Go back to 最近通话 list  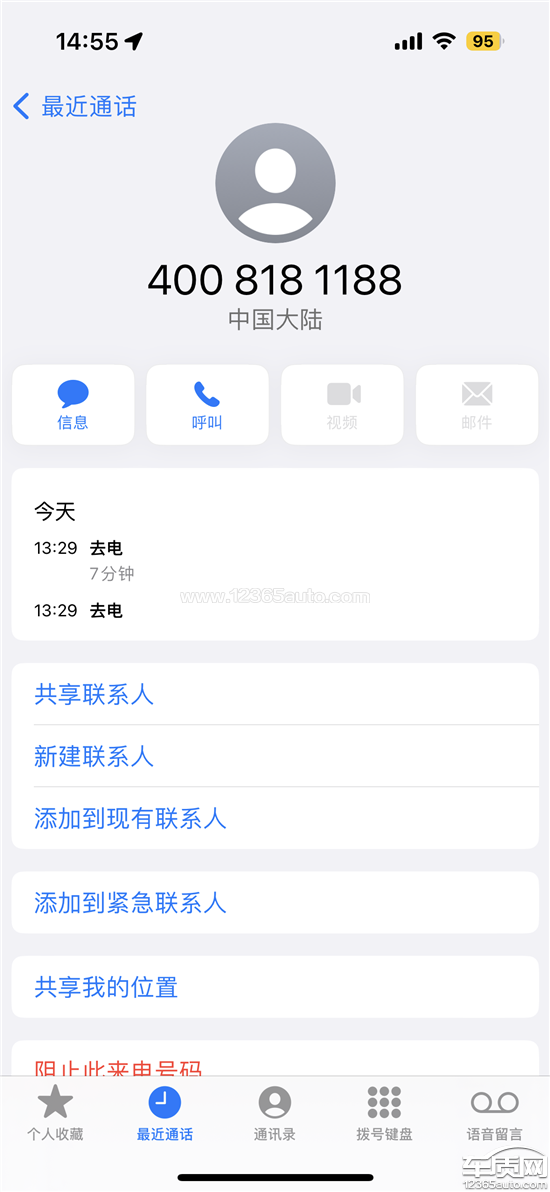click(x=75, y=107)
